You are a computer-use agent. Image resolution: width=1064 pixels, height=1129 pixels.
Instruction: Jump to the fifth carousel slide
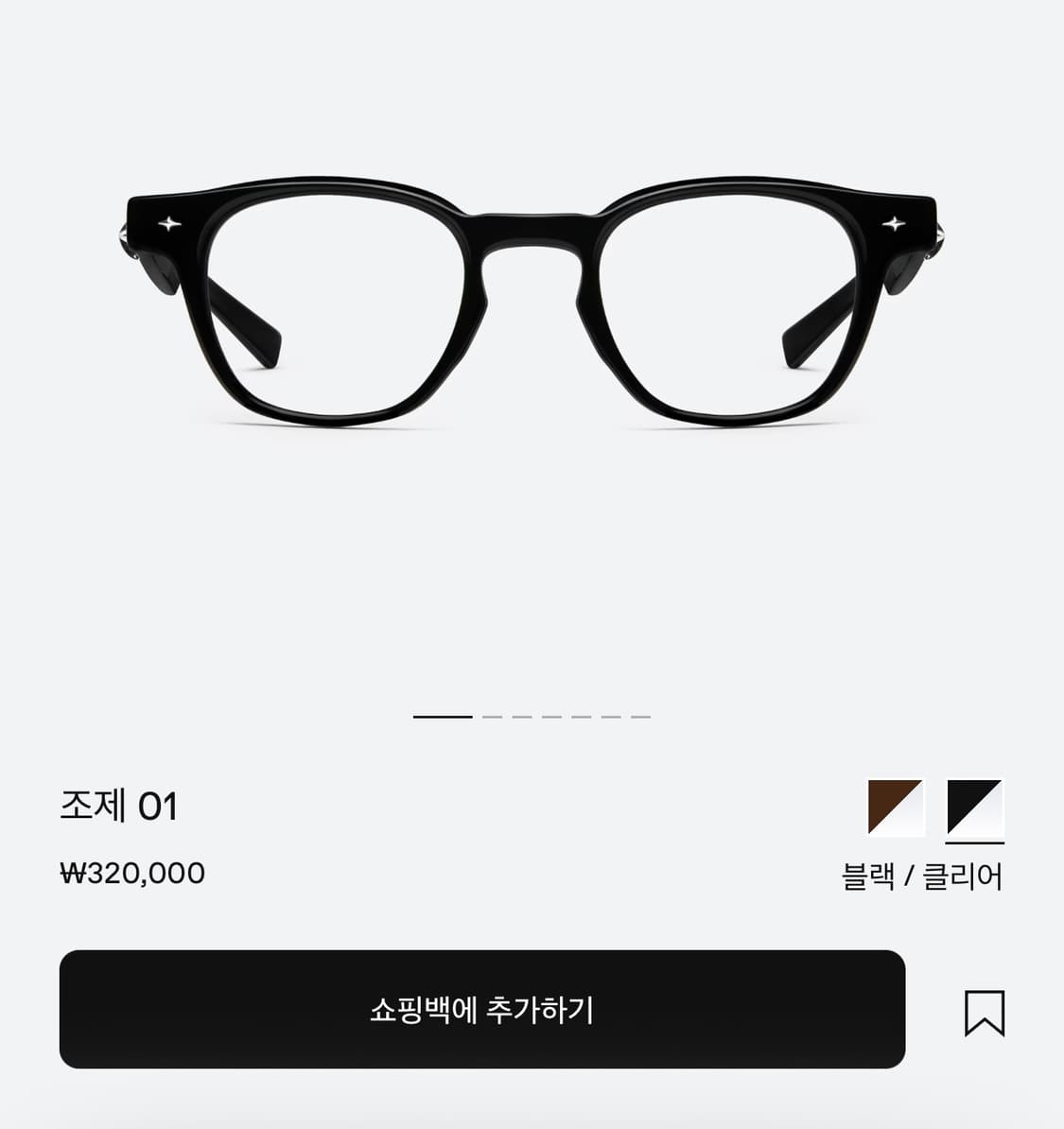click(x=582, y=717)
